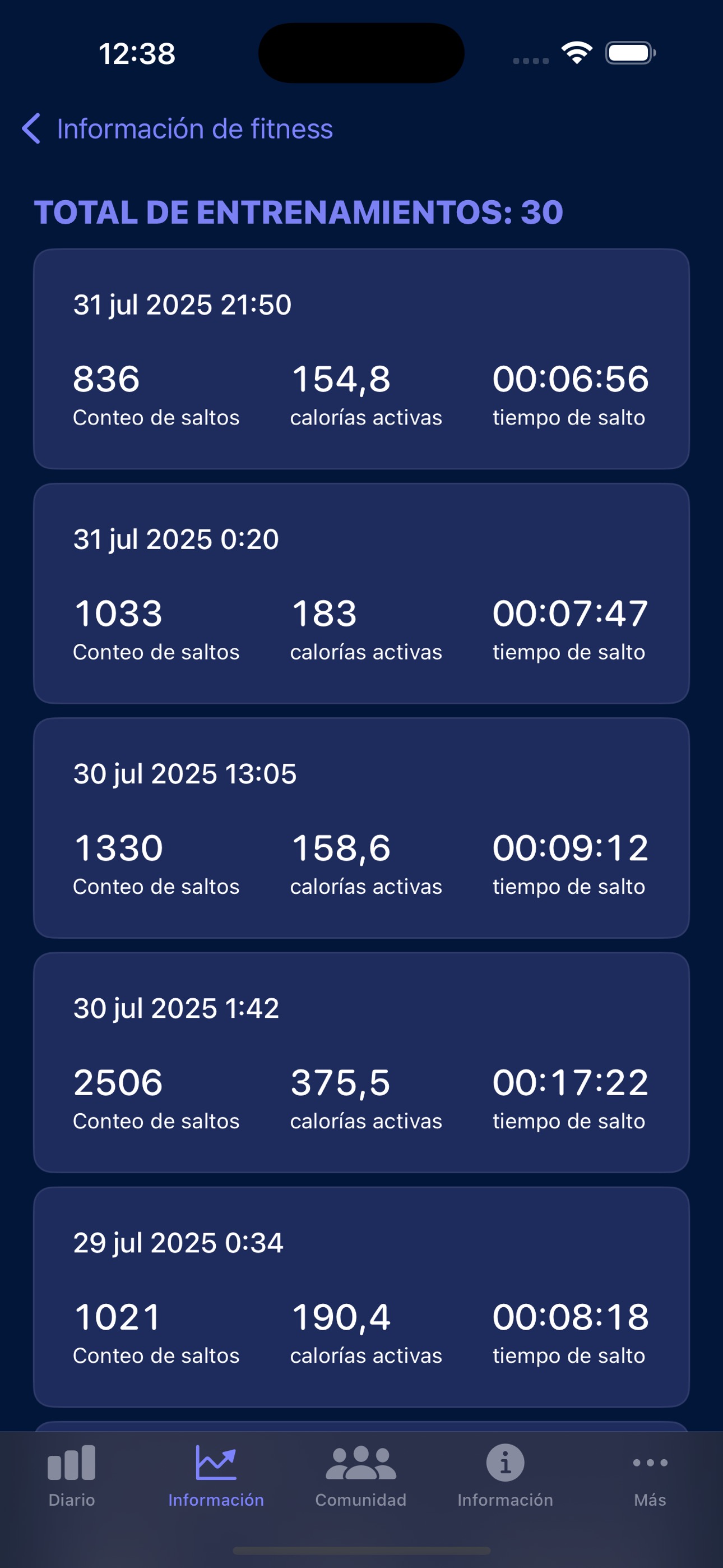723x1568 pixels.
Task: View the 31 jul 2025 0:20 workout
Action: point(361,593)
